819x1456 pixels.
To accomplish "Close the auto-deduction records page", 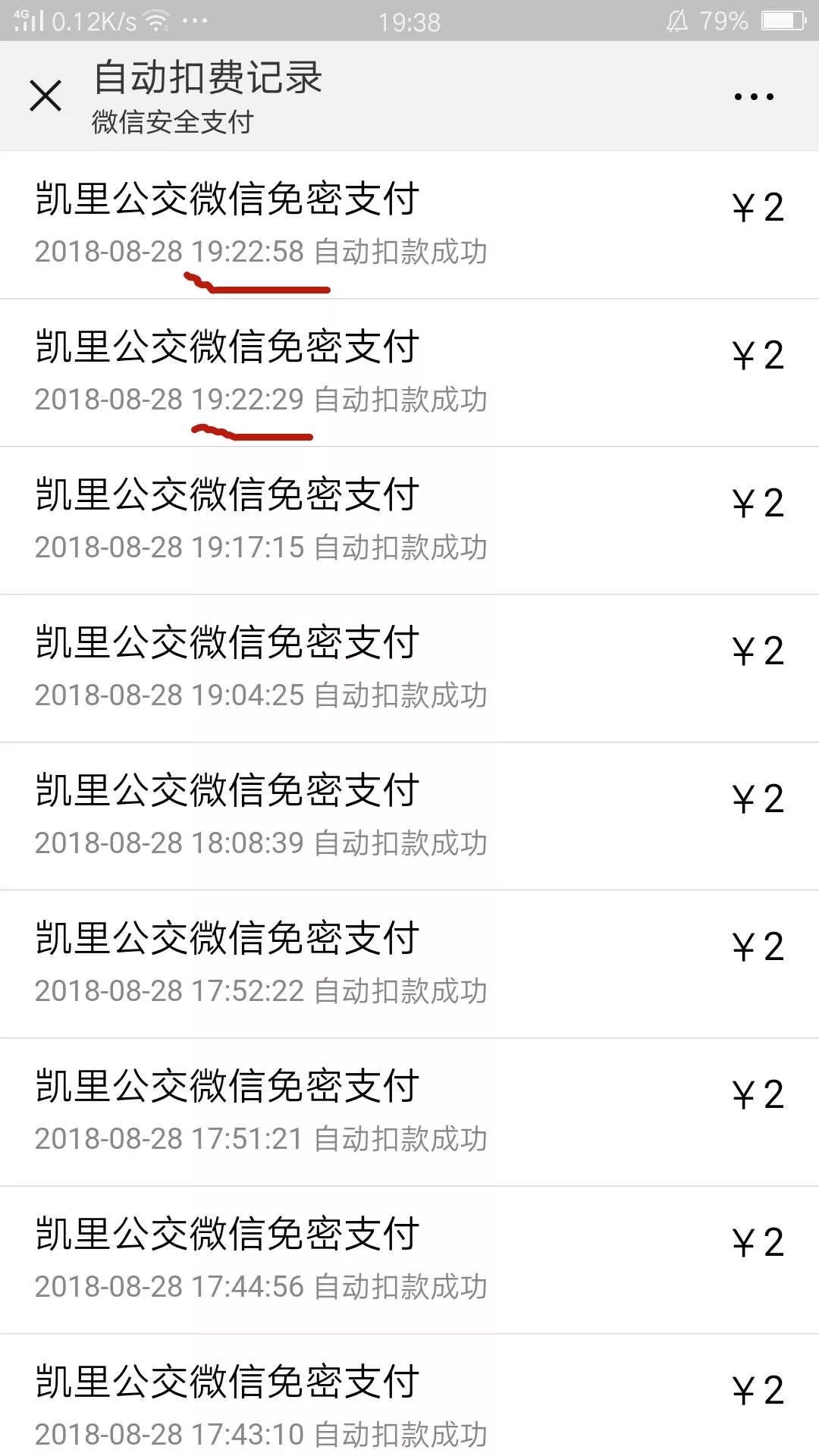I will click(45, 96).
